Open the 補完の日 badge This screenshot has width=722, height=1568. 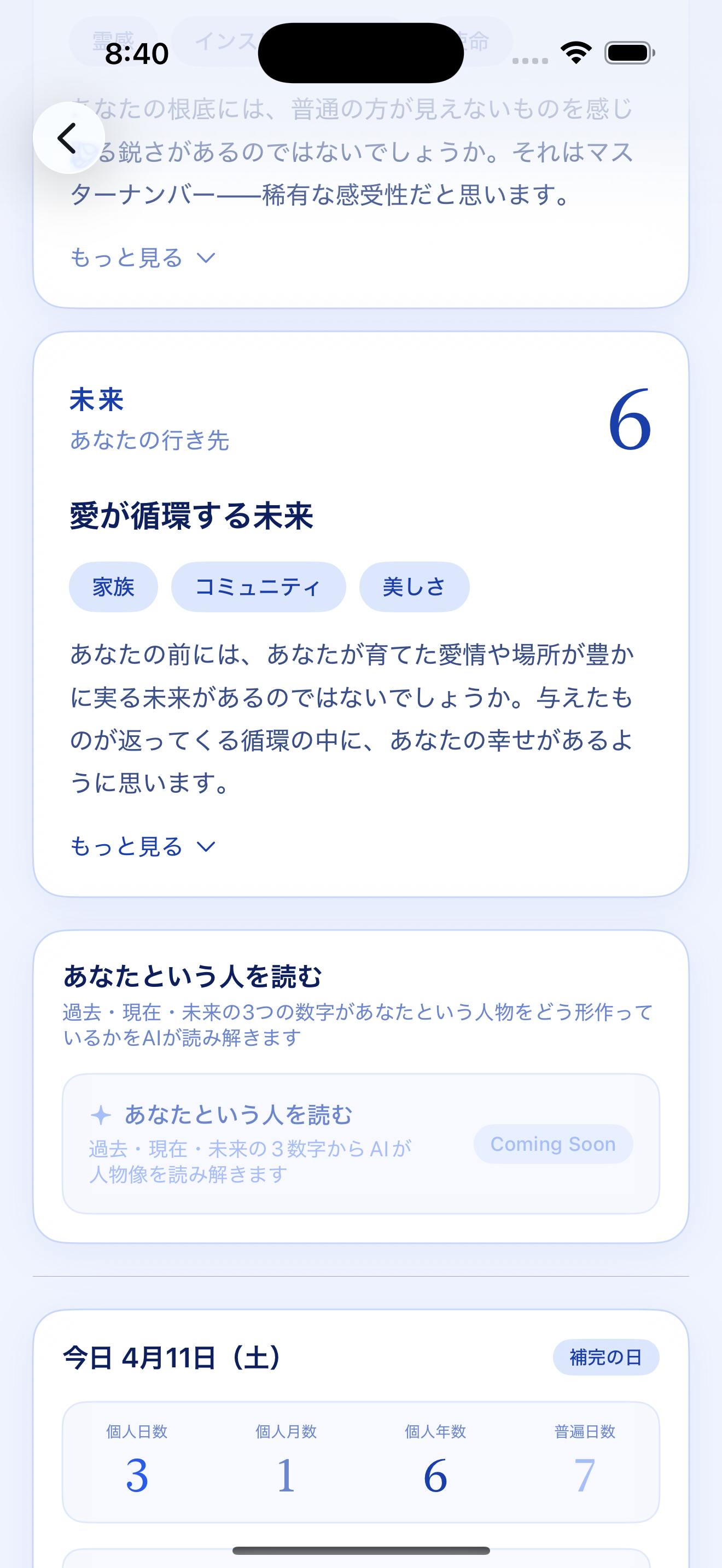coord(605,1357)
